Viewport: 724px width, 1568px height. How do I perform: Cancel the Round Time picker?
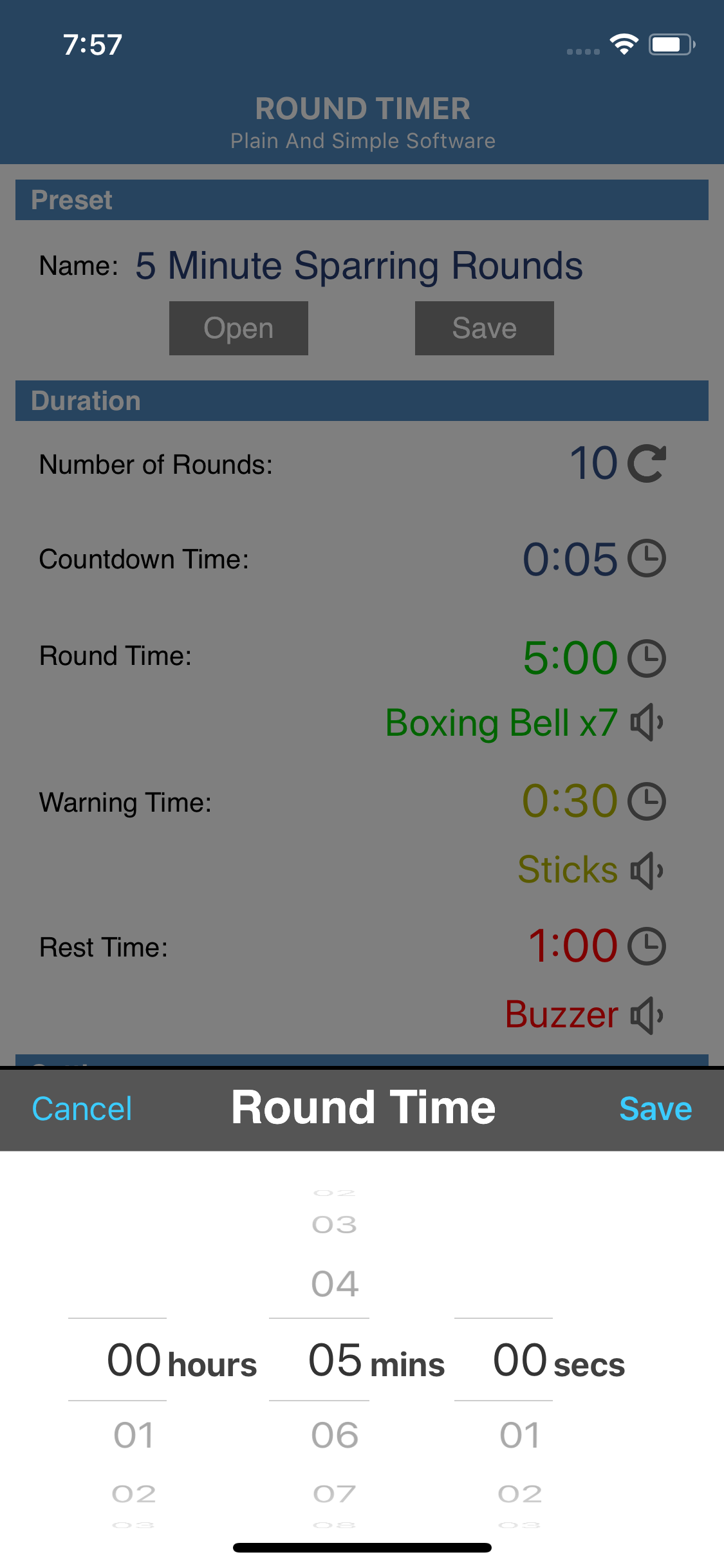tap(82, 1108)
